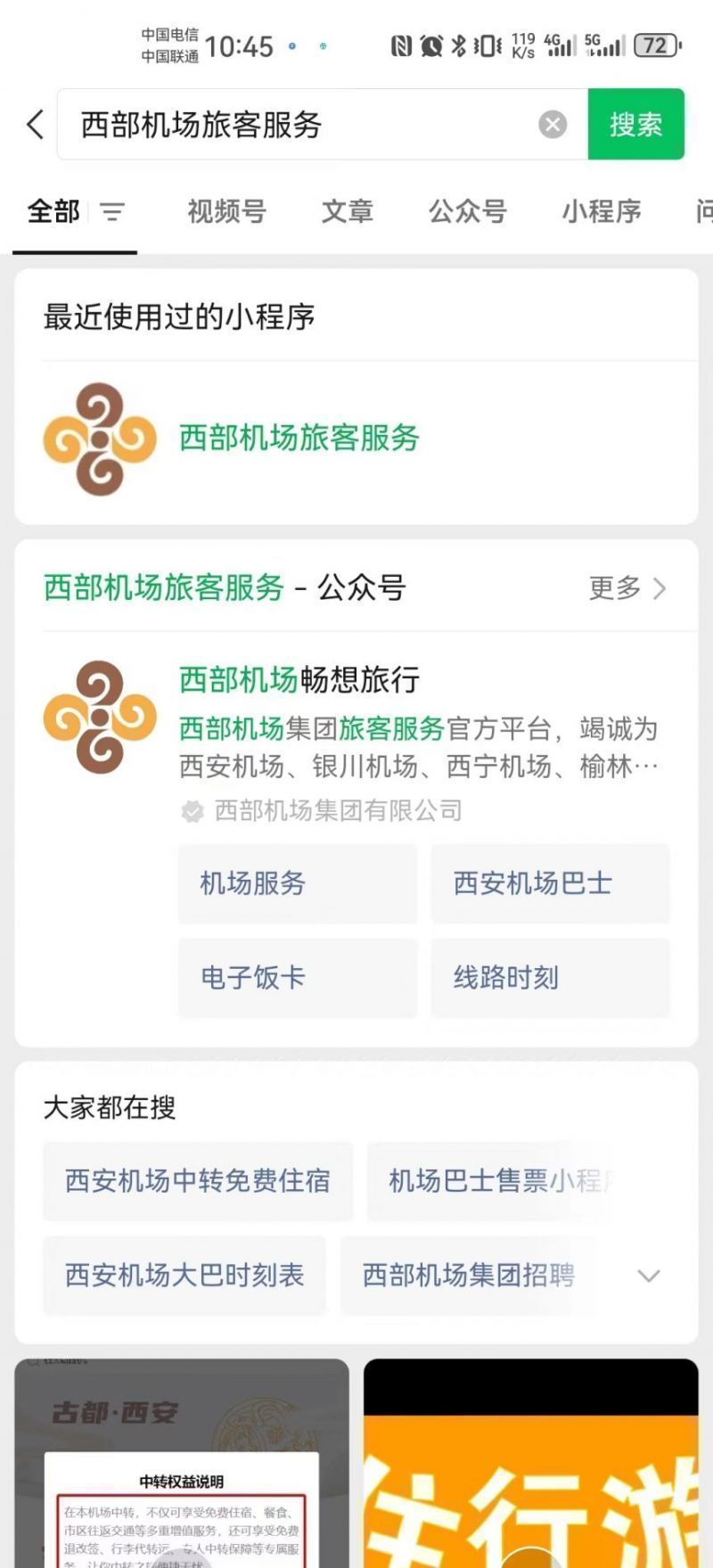713x1568 pixels.
Task: Expand more popular searches with the chevron
Action: click(x=649, y=1276)
